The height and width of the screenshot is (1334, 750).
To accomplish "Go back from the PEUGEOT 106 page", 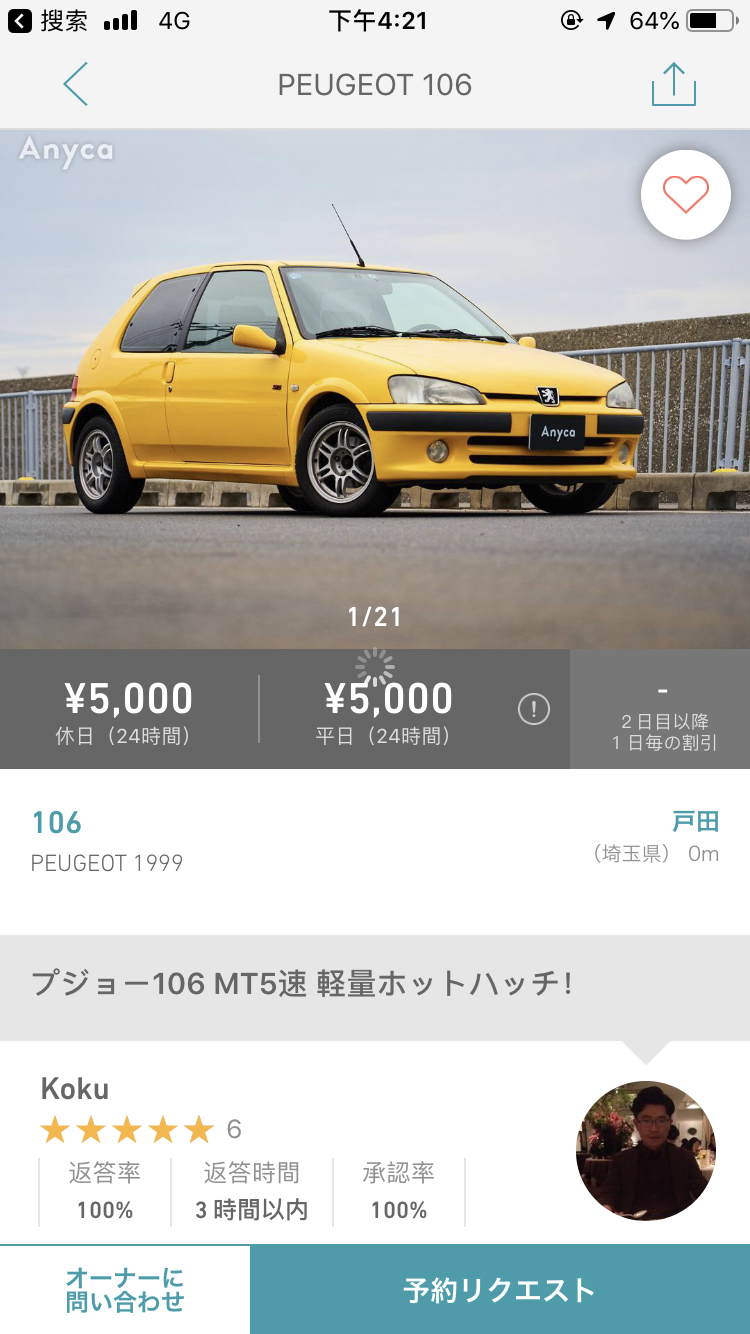I will click(x=75, y=84).
